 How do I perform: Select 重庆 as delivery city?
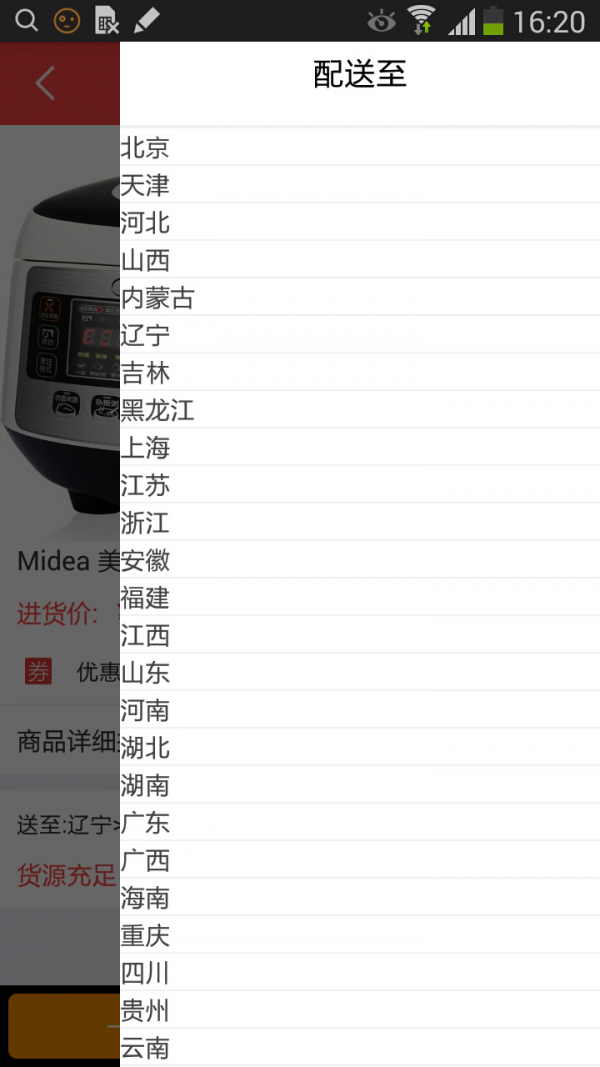(360, 934)
